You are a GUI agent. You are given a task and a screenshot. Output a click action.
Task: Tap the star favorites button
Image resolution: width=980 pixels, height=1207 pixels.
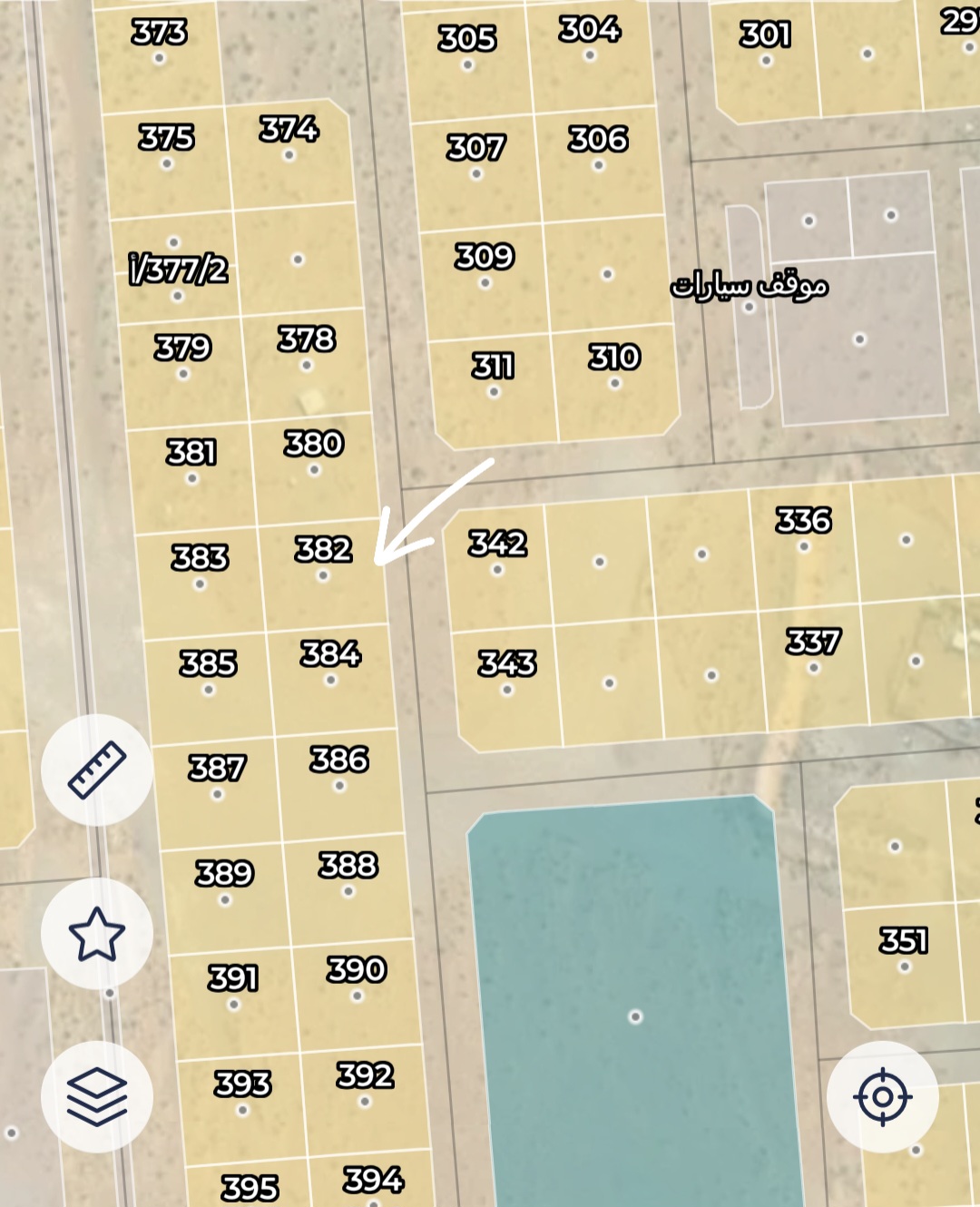click(x=97, y=933)
